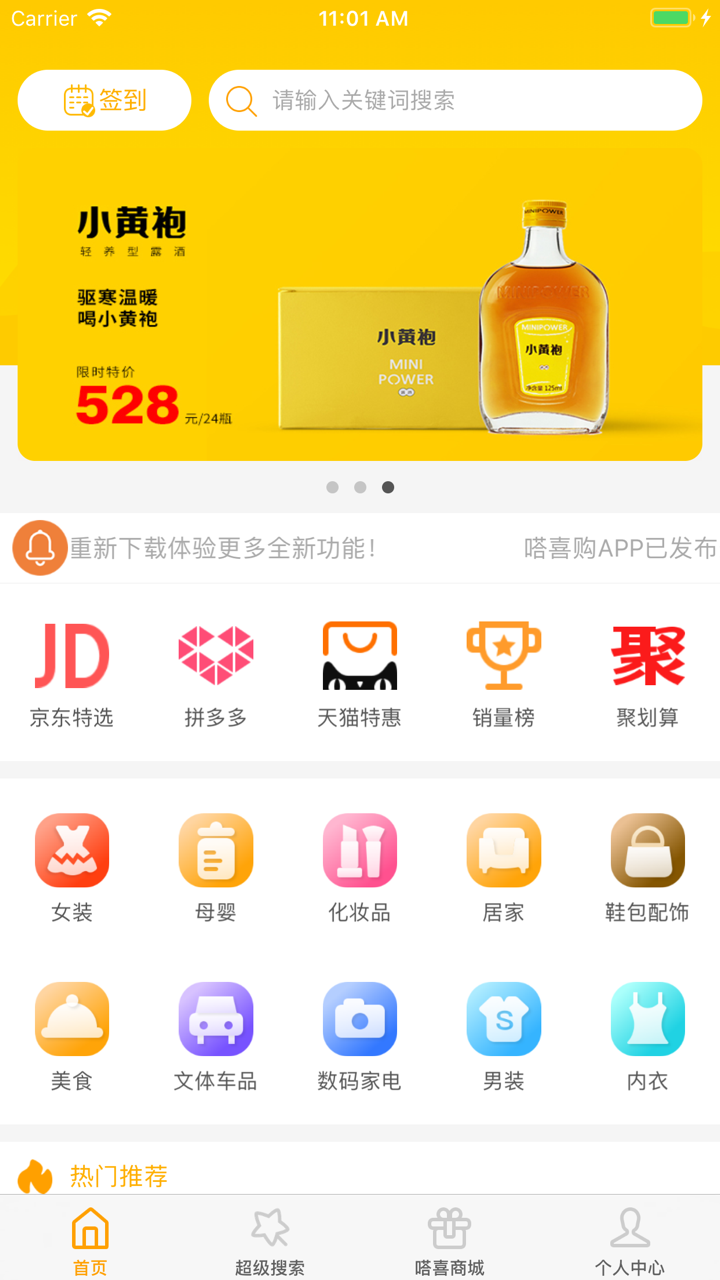Tap the search input field
Screen dimensions: 720x1280
pos(455,100)
